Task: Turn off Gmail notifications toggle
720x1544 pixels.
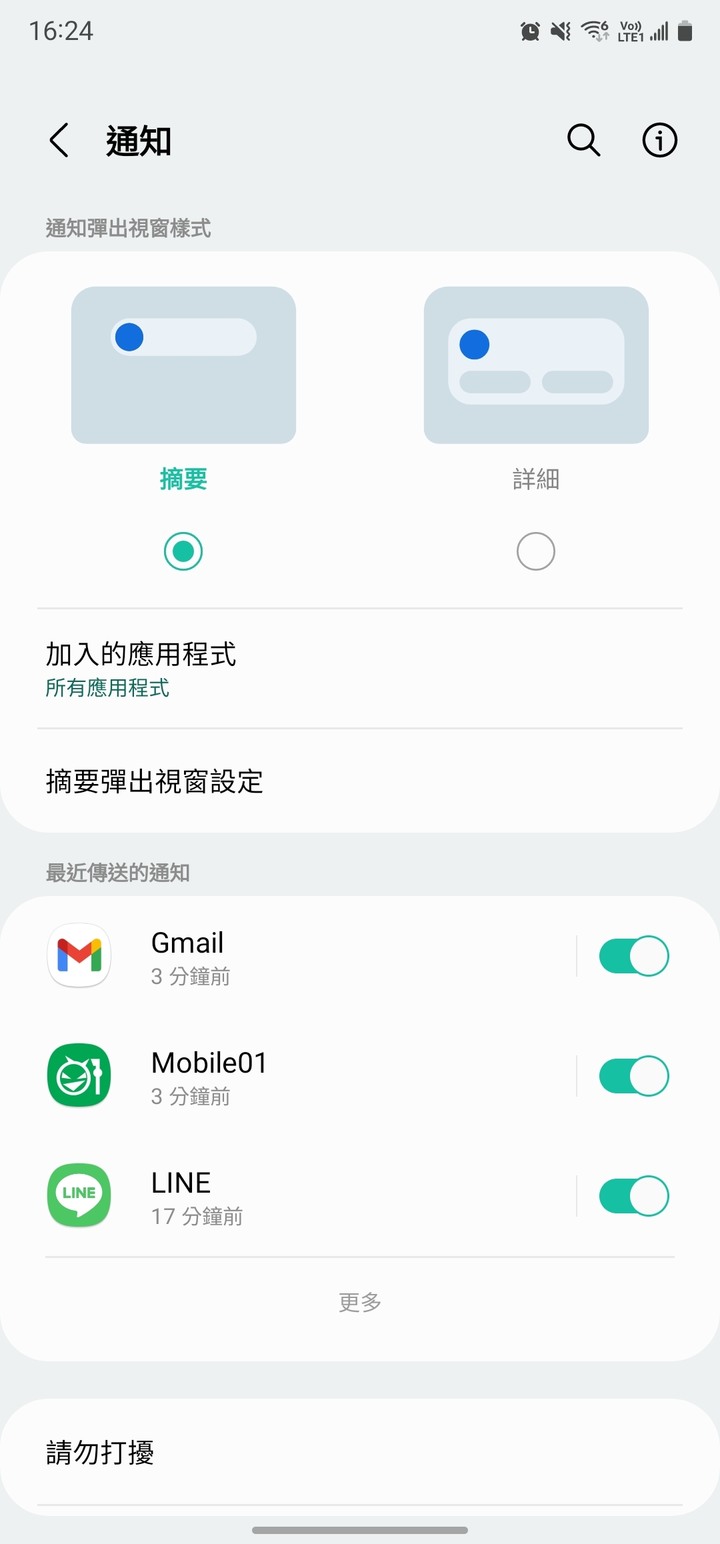Action: click(x=633, y=957)
